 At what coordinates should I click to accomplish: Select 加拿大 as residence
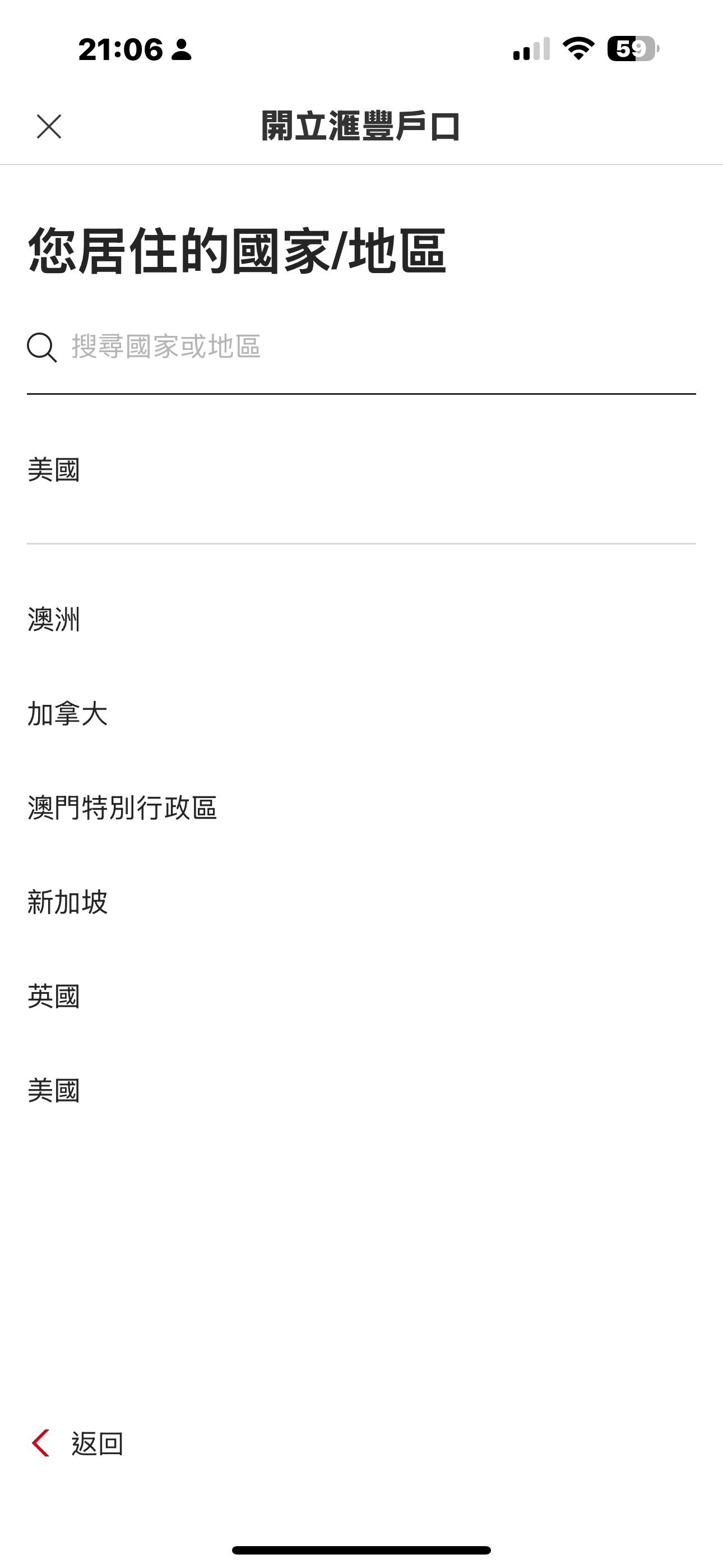[x=361, y=713]
